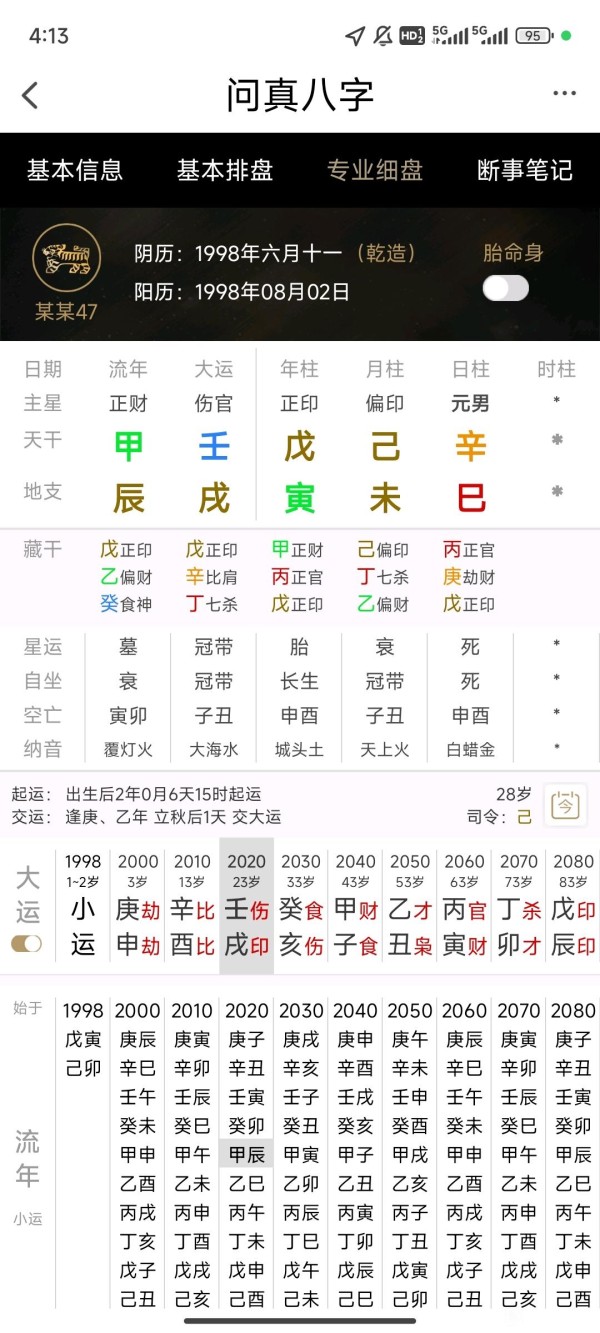Switch to the 基本信息 tab
The height and width of the screenshot is (1333, 600).
[75, 170]
